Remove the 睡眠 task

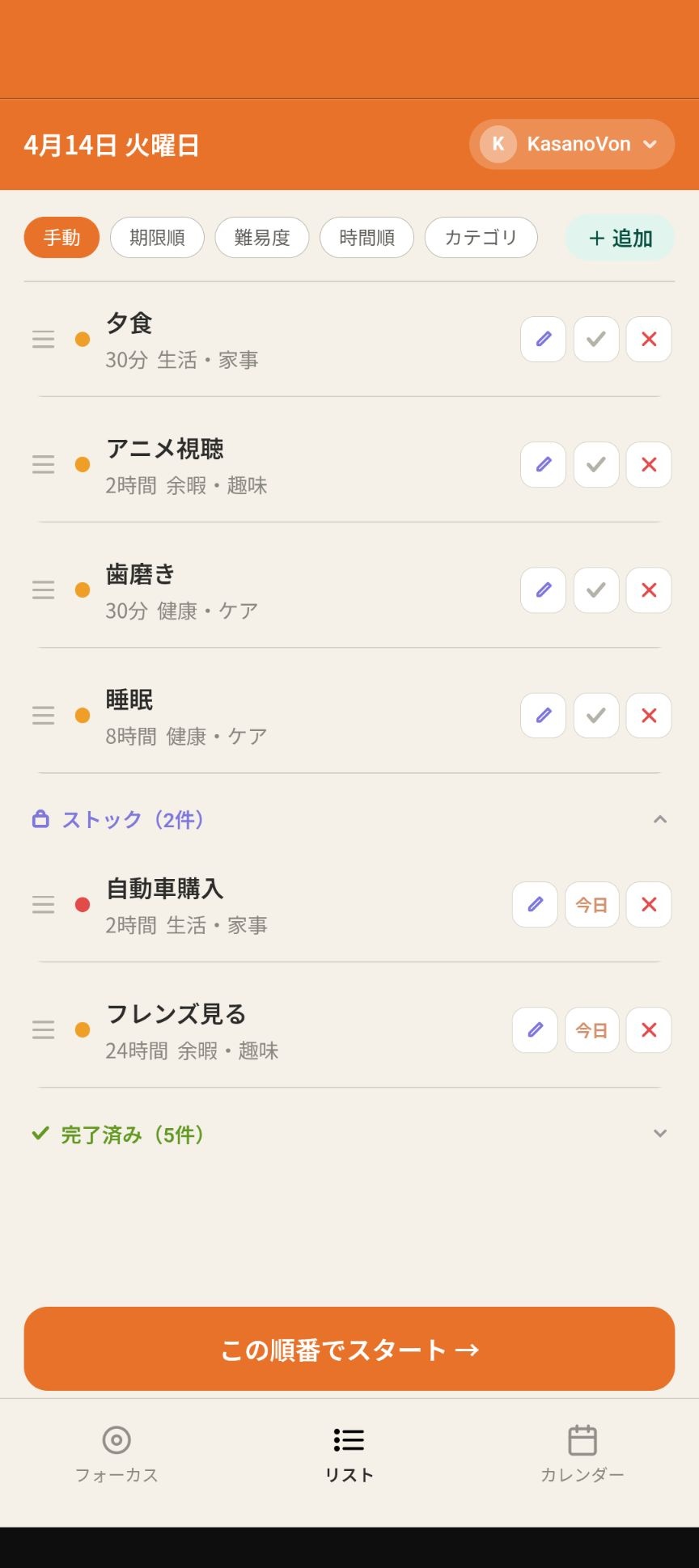pyautogui.click(x=649, y=716)
